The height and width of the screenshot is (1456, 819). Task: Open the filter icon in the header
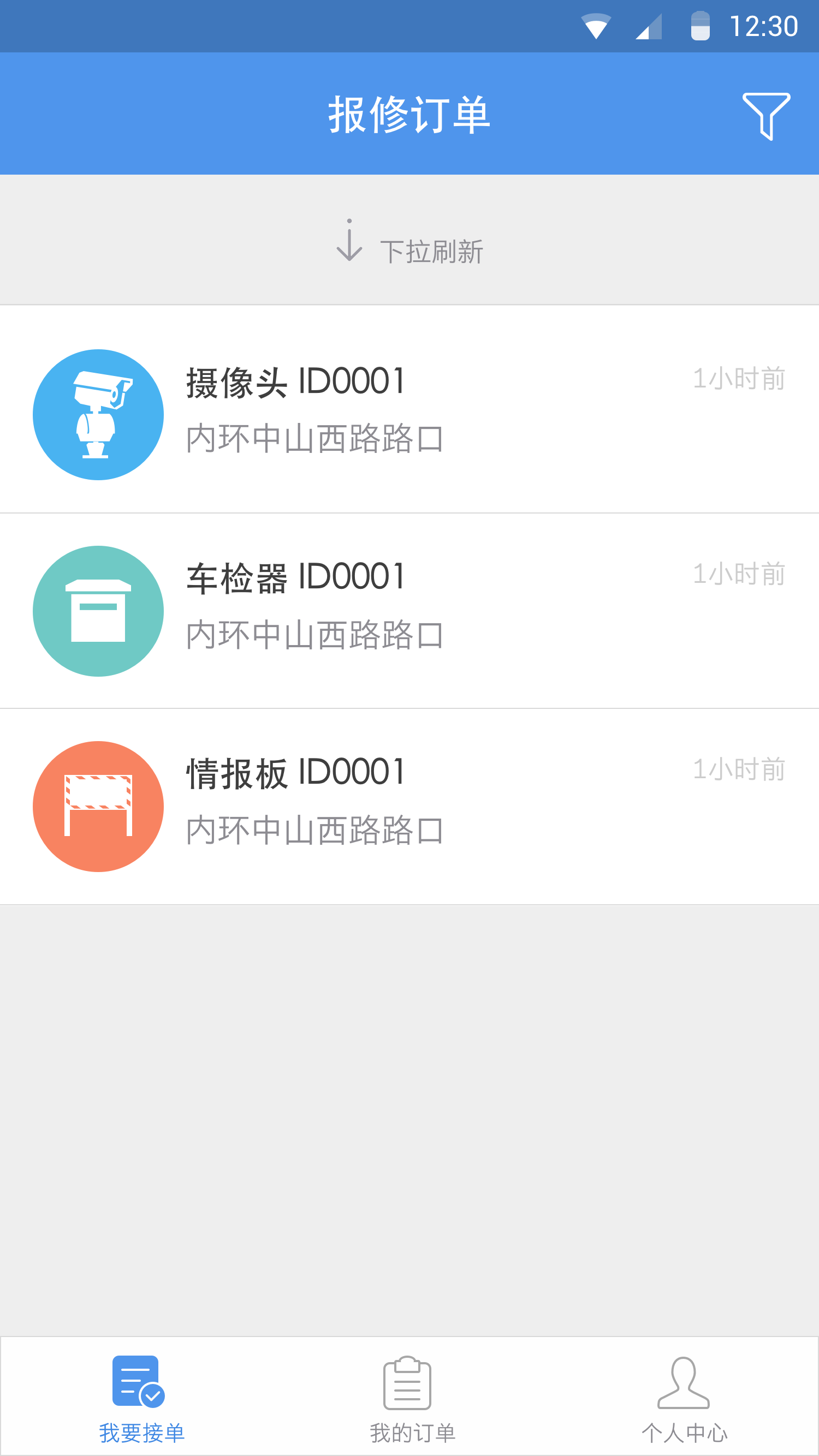pyautogui.click(x=766, y=115)
